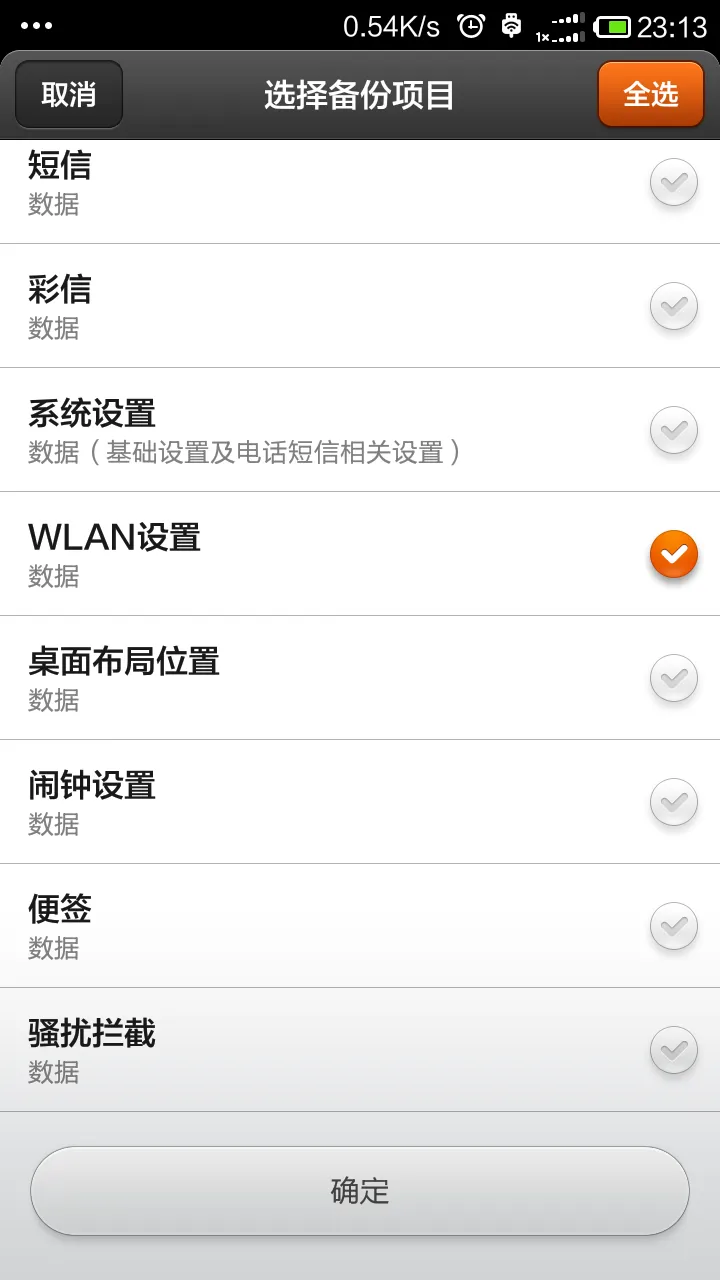Enable 彩信 for backup
The image size is (720, 1280).
[673, 306]
